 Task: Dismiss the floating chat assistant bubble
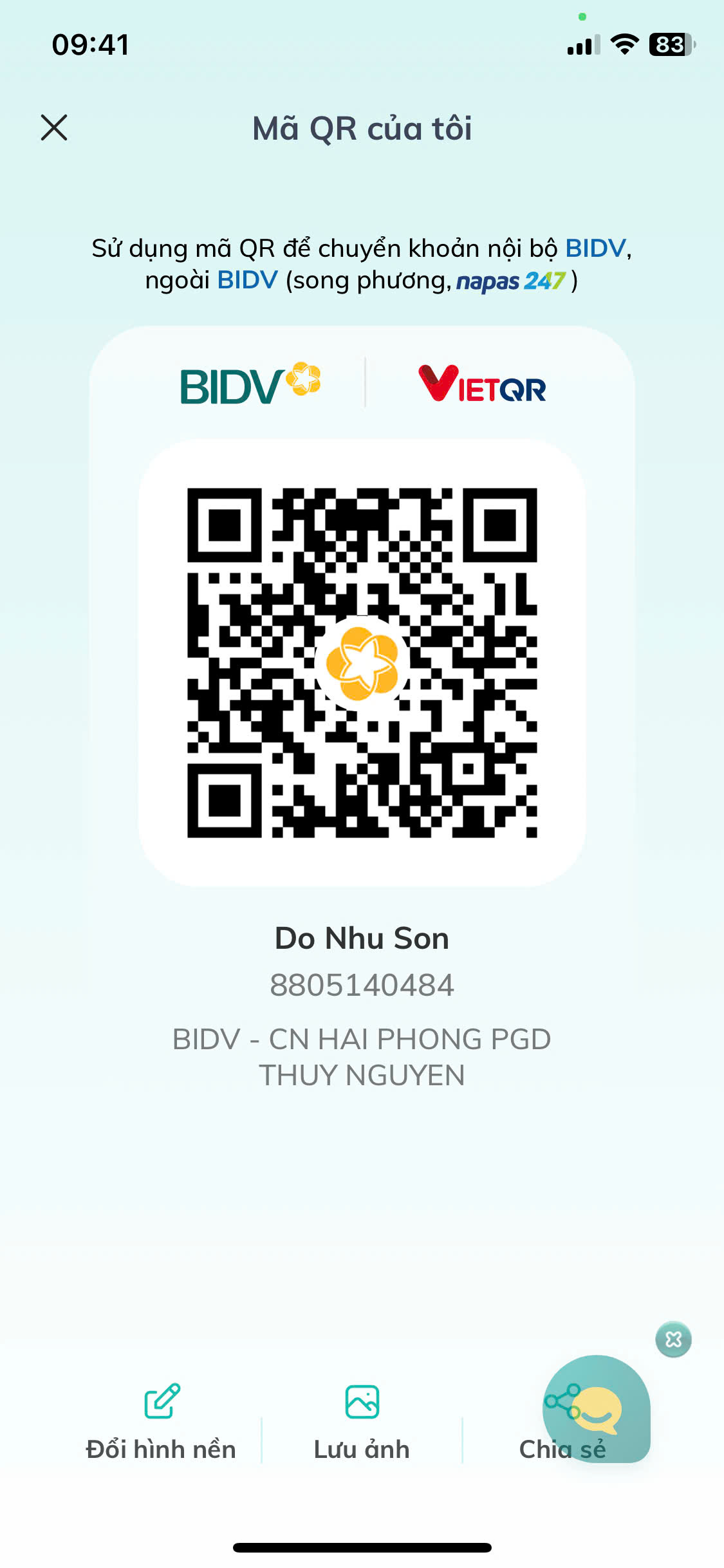tap(673, 1339)
